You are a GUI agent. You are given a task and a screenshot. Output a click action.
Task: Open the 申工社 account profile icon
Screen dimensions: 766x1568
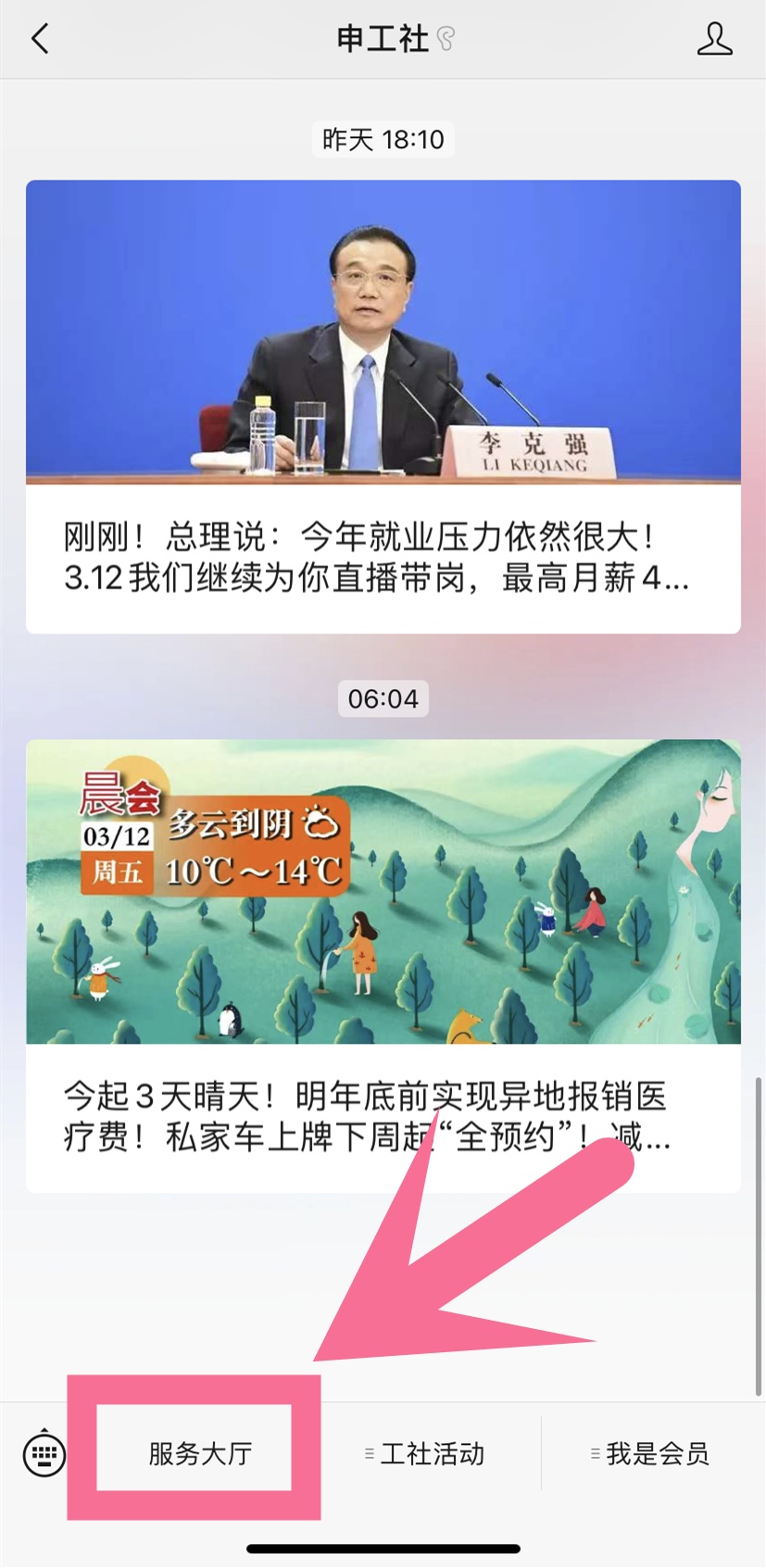[714, 39]
